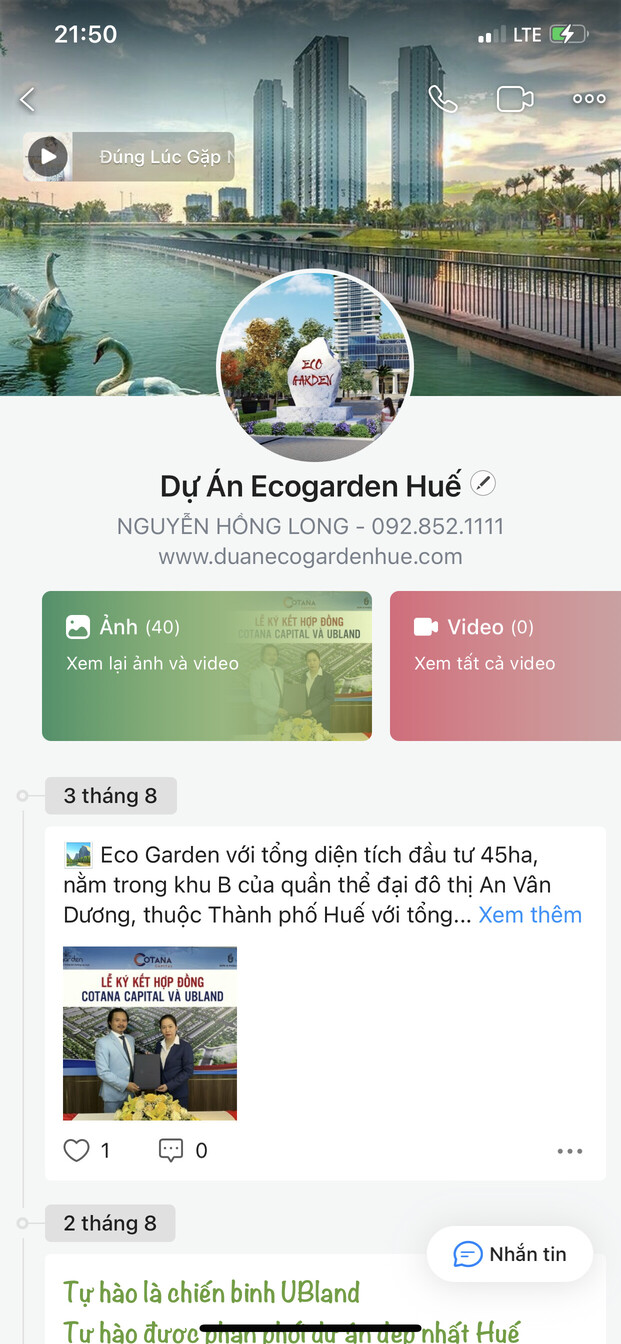The height and width of the screenshot is (1344, 621).
Task: Go back with the top-left arrow
Action: pos(28,99)
